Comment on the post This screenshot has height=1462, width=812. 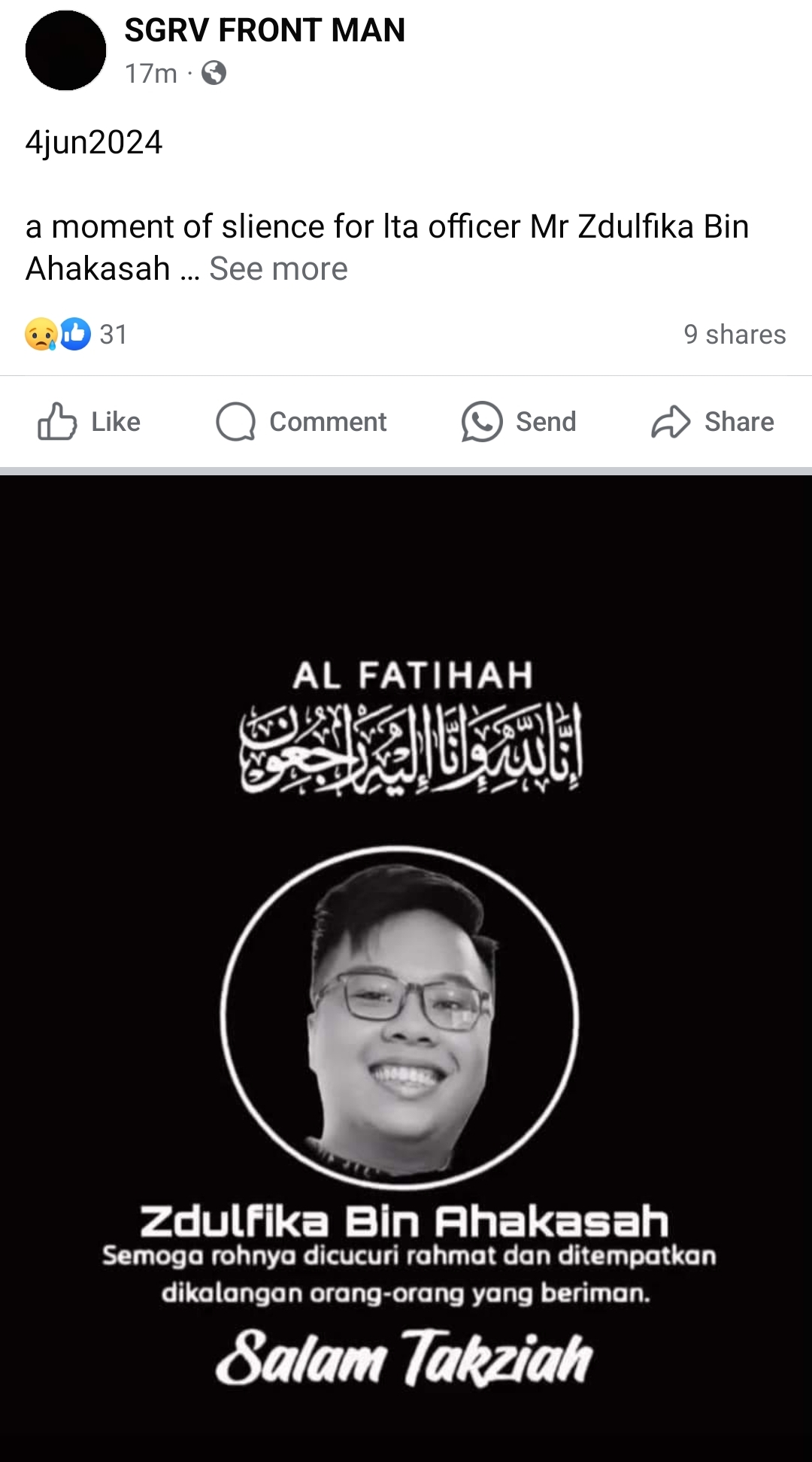tap(301, 422)
